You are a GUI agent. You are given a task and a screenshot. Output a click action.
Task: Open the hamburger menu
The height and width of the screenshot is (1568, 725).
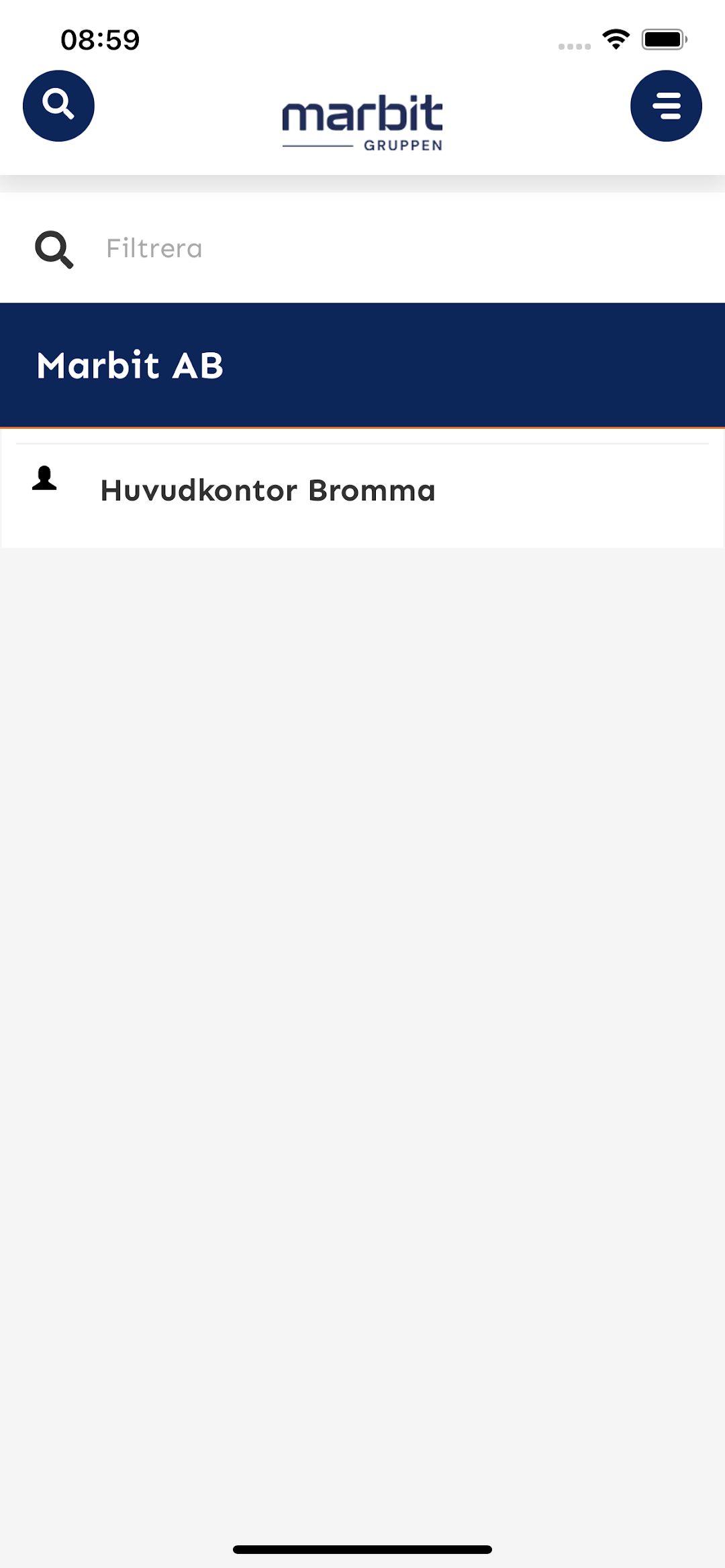666,106
